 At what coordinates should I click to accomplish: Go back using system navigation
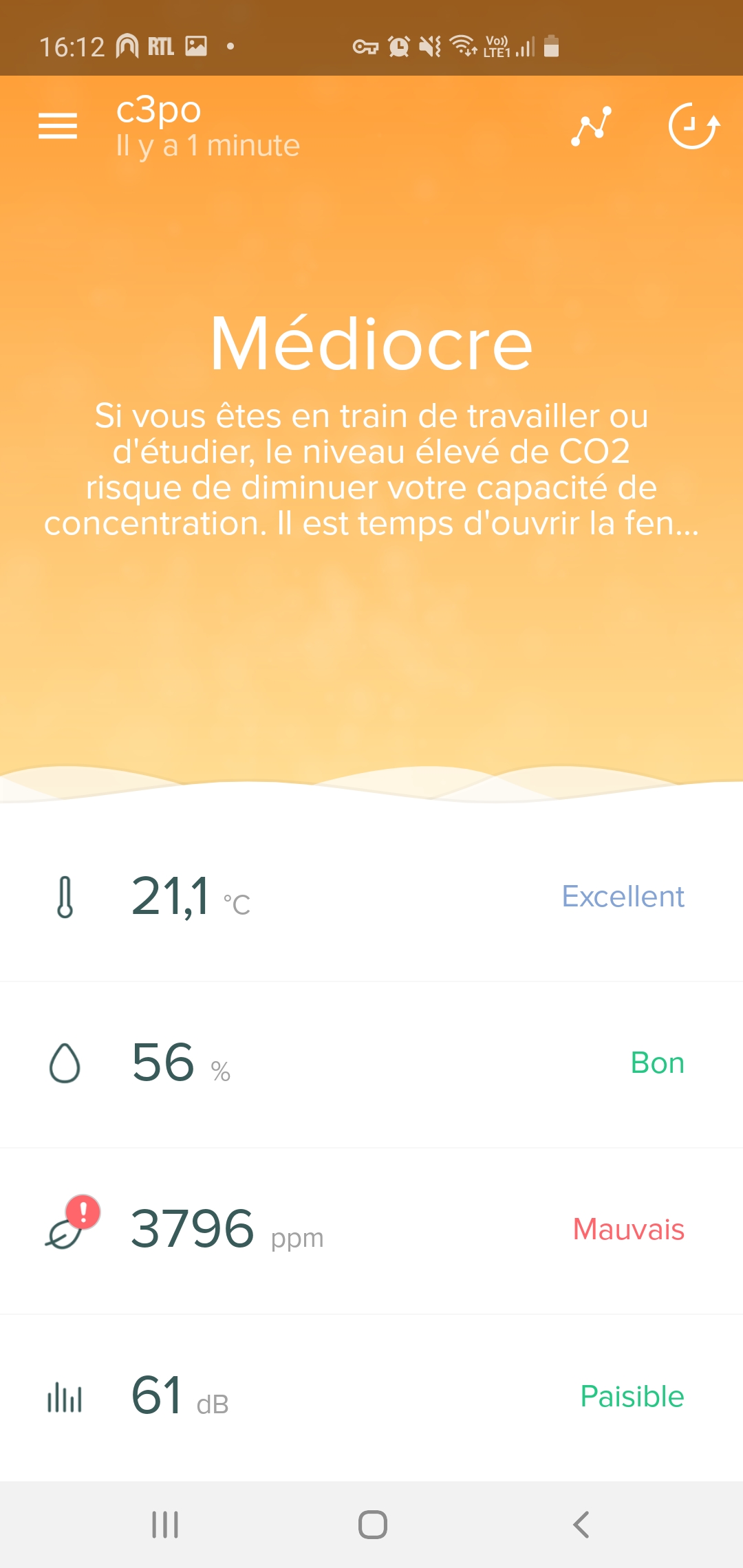(x=581, y=1525)
